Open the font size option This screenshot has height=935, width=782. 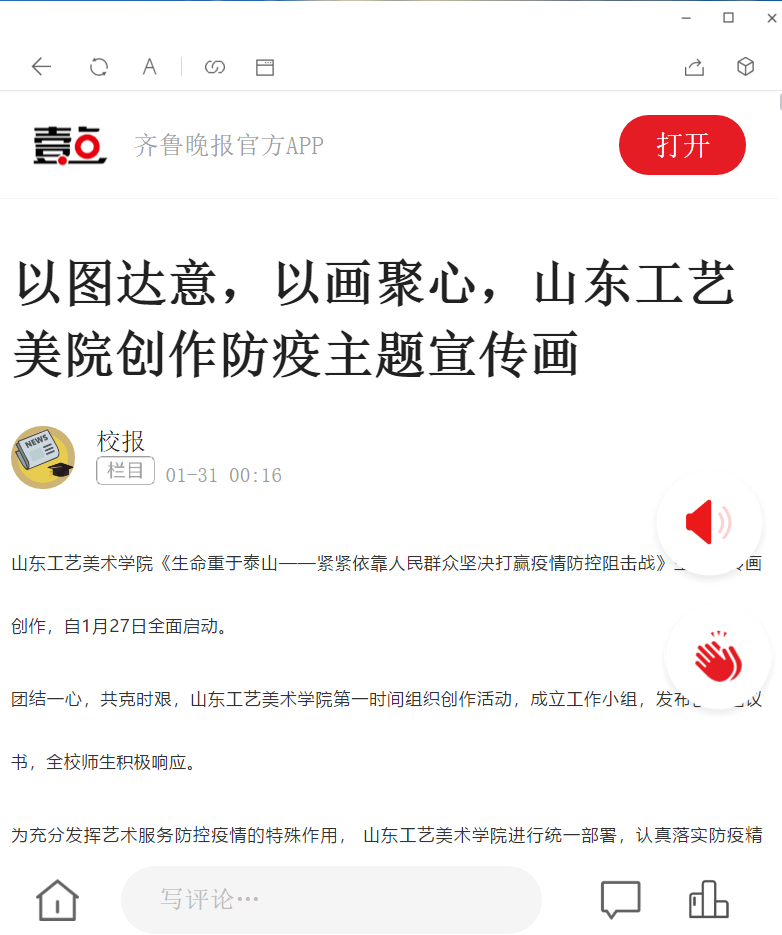pyautogui.click(x=149, y=67)
